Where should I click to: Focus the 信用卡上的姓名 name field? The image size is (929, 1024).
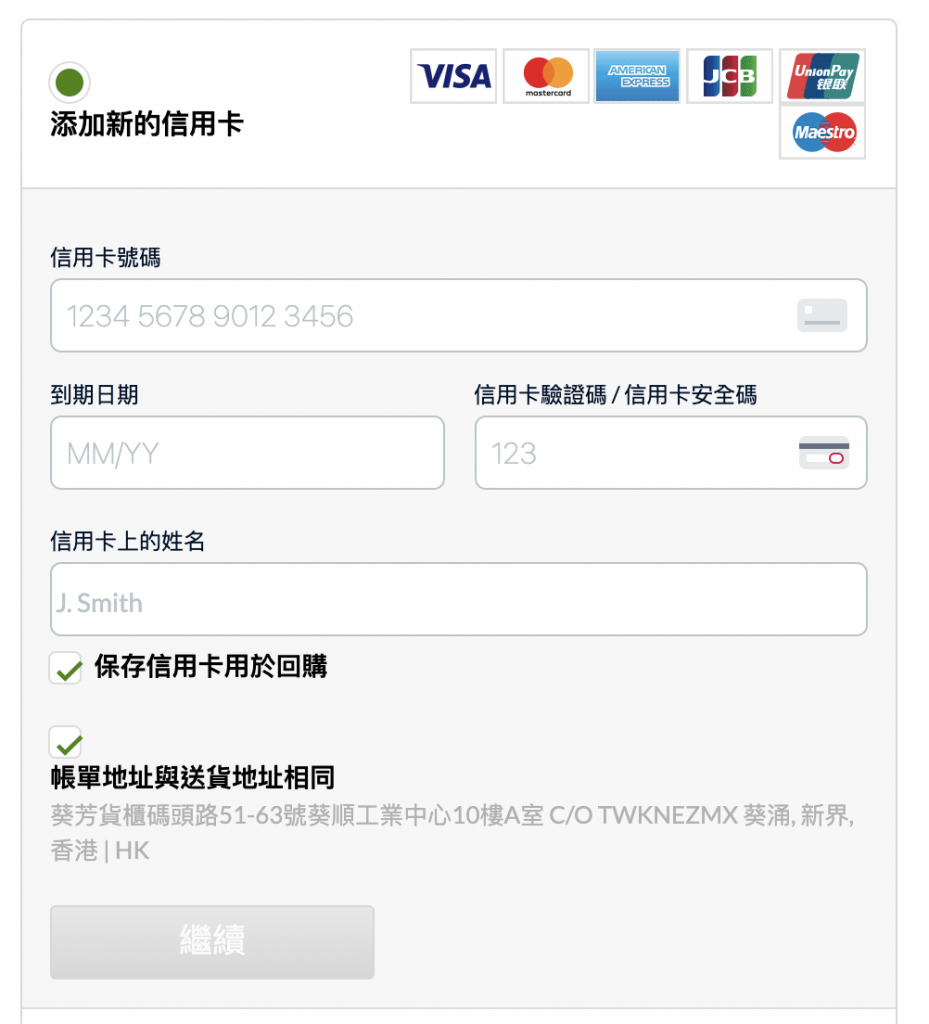458,600
